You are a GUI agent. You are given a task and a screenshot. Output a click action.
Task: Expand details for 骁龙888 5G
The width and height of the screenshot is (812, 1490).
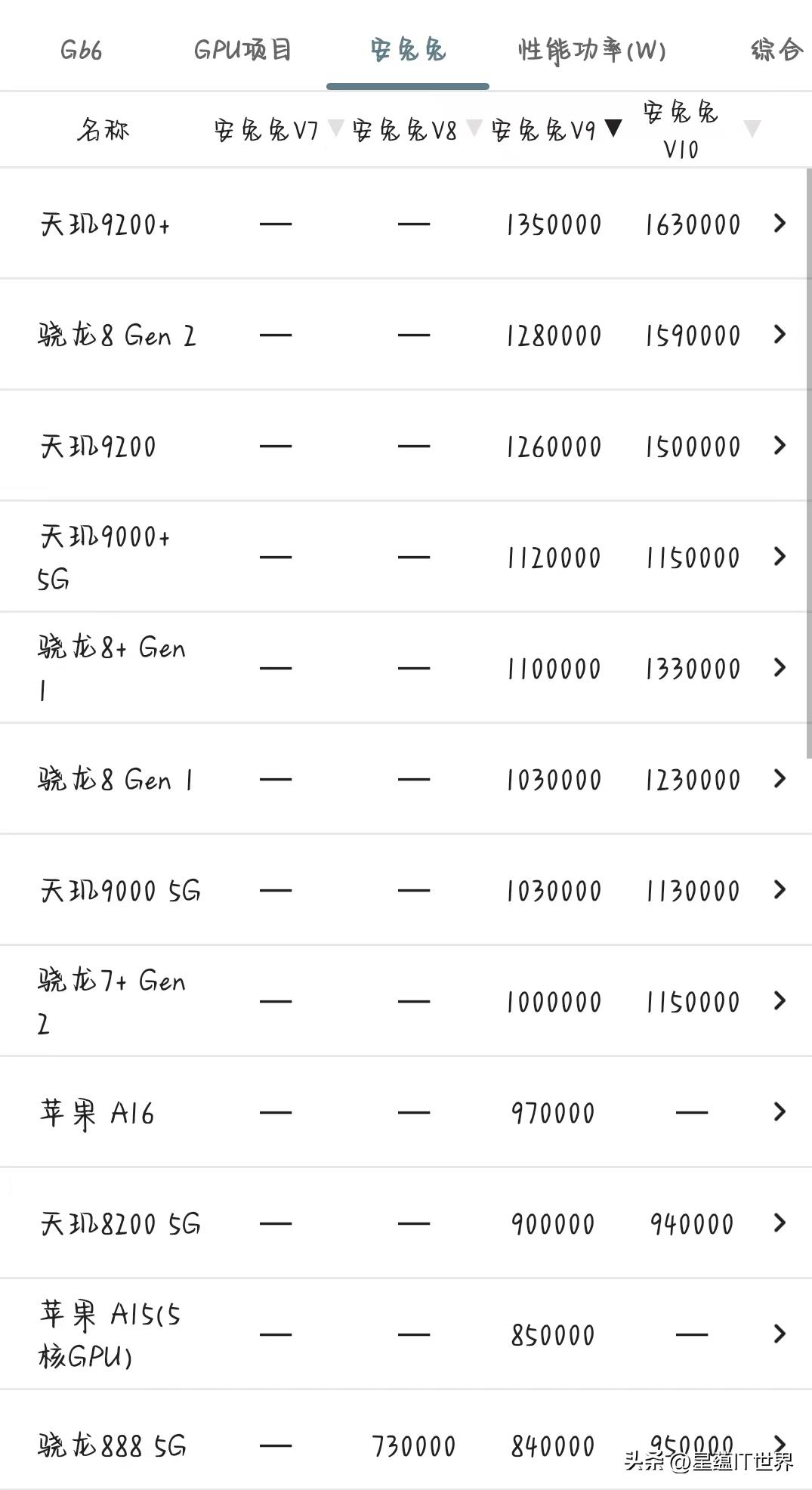[780, 1443]
